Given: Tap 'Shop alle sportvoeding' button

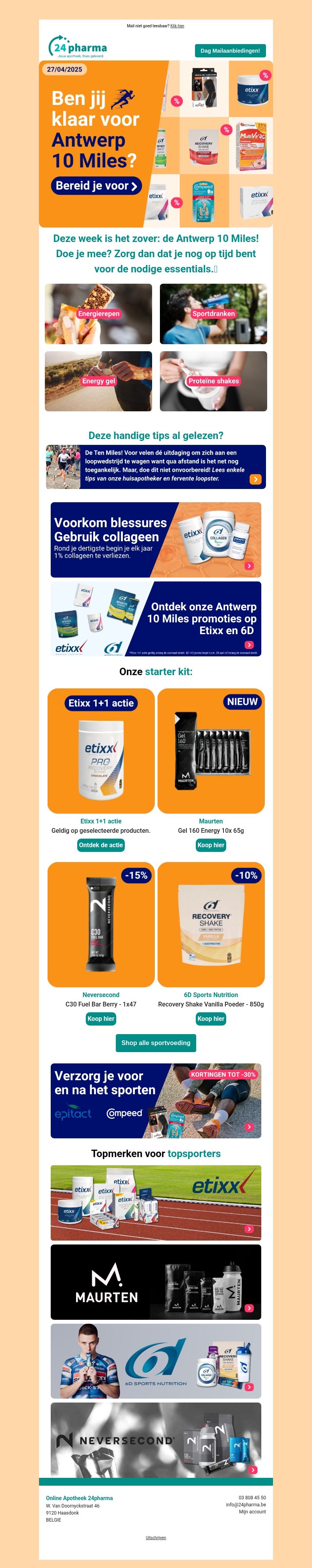Looking at the screenshot, I should pyautogui.click(x=156, y=1043).
